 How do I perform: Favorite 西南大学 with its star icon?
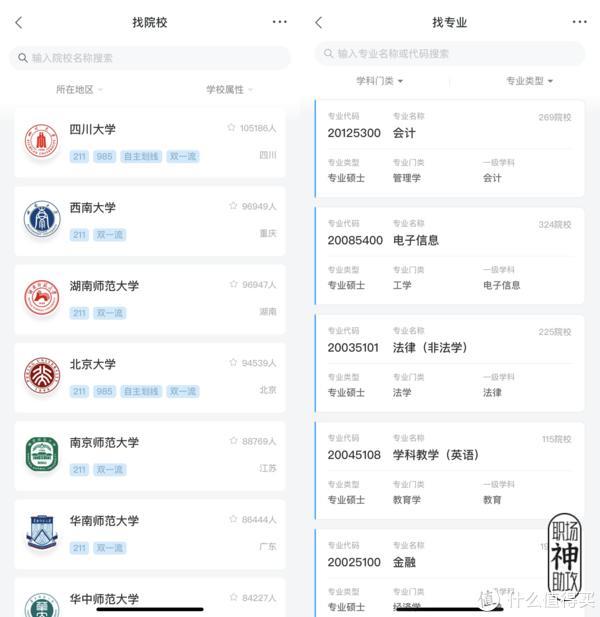[x=232, y=206]
